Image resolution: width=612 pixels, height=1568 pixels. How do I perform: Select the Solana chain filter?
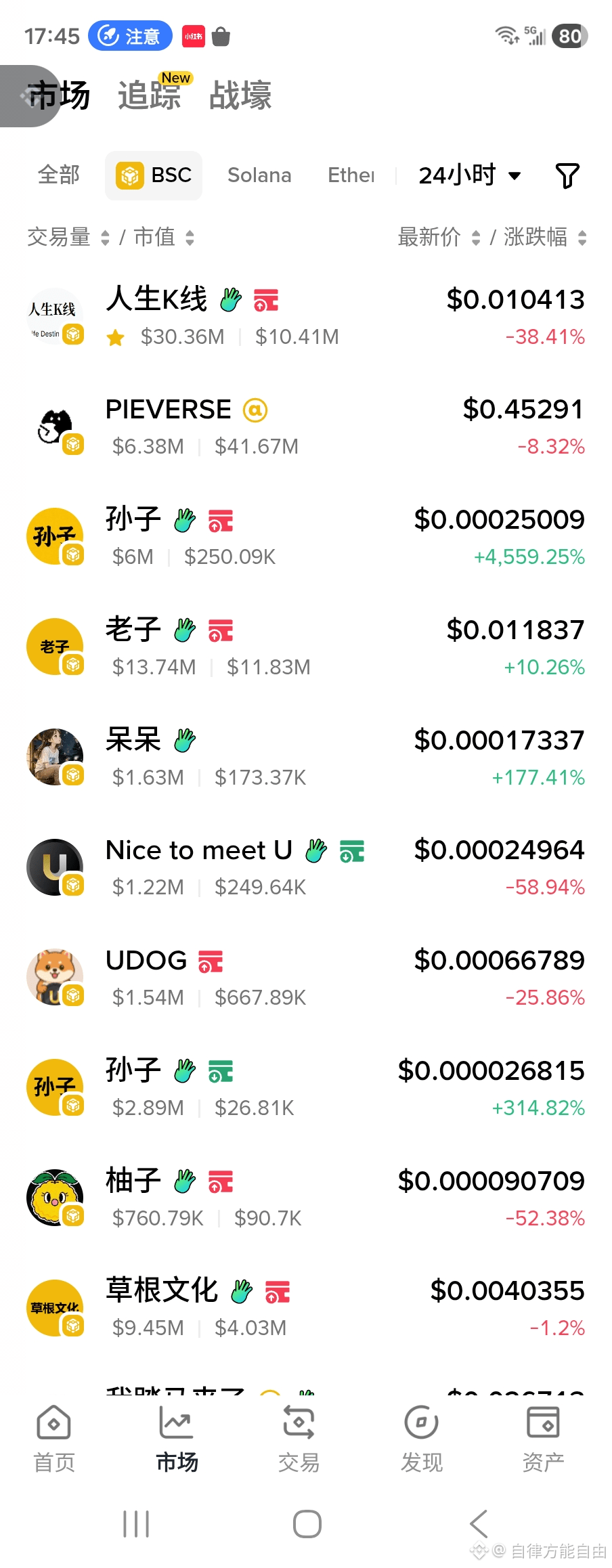[259, 175]
